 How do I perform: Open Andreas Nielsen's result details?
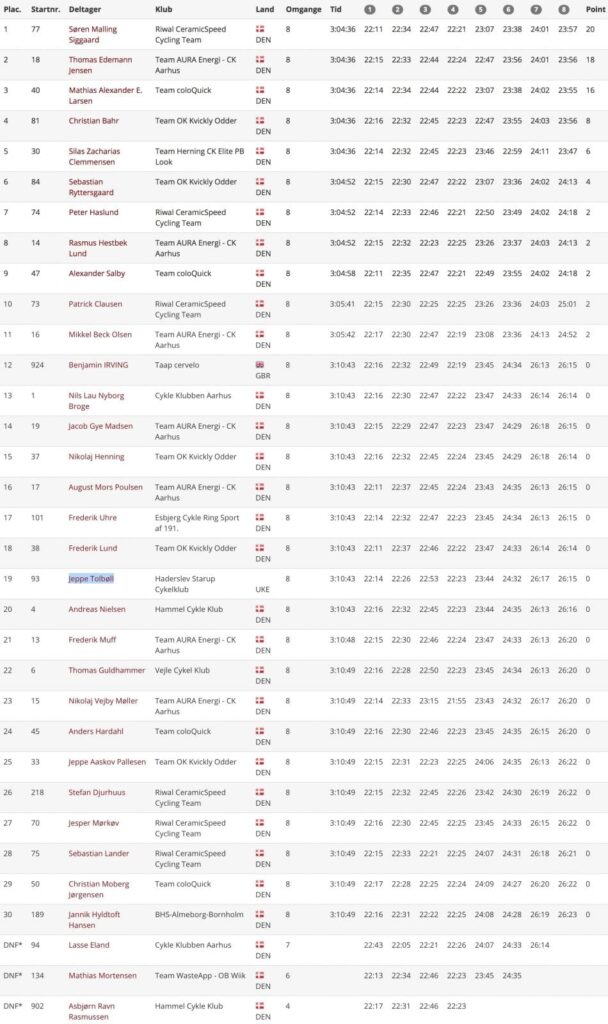(96, 609)
